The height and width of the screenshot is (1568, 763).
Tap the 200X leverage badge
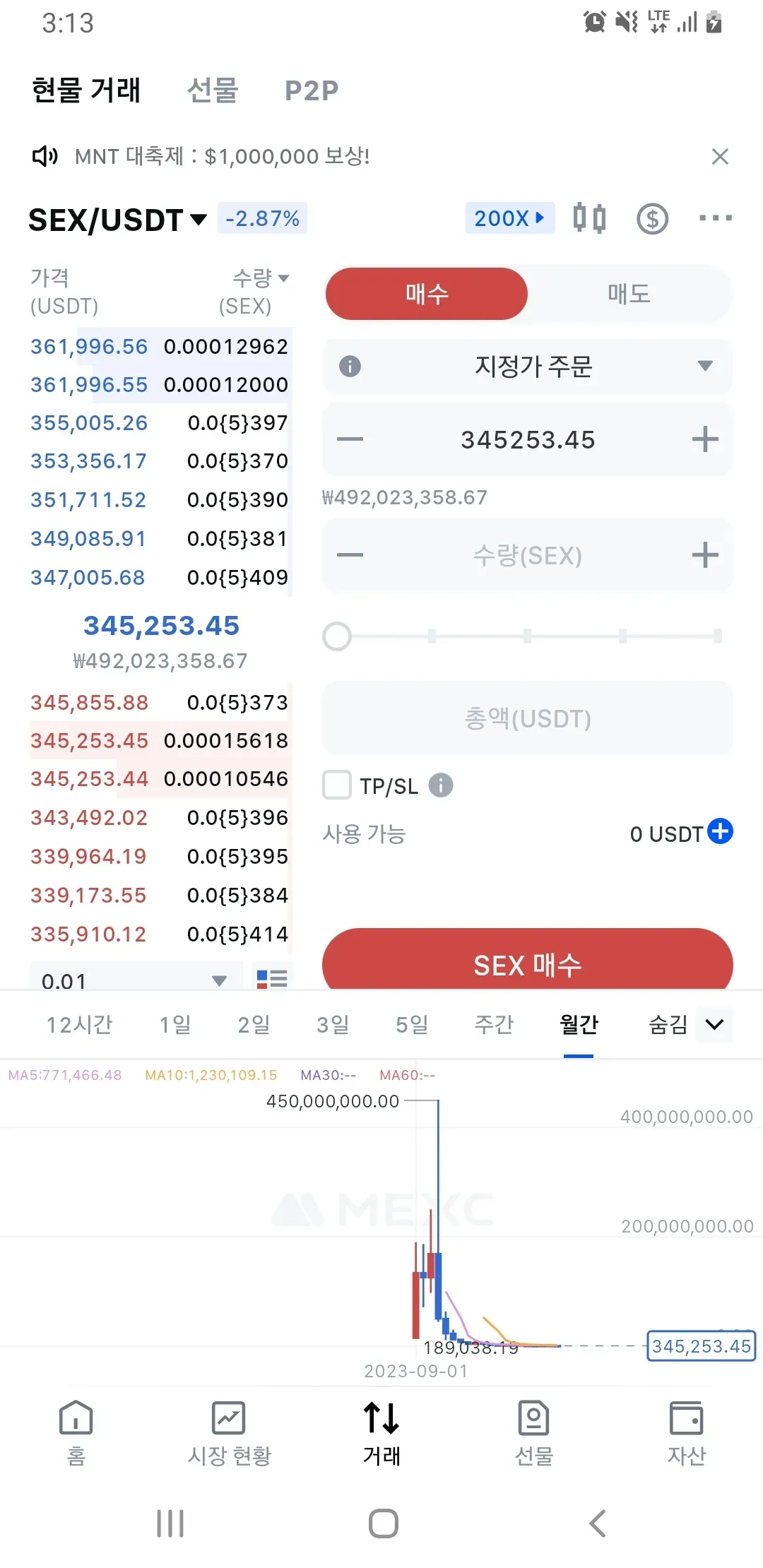pos(509,218)
